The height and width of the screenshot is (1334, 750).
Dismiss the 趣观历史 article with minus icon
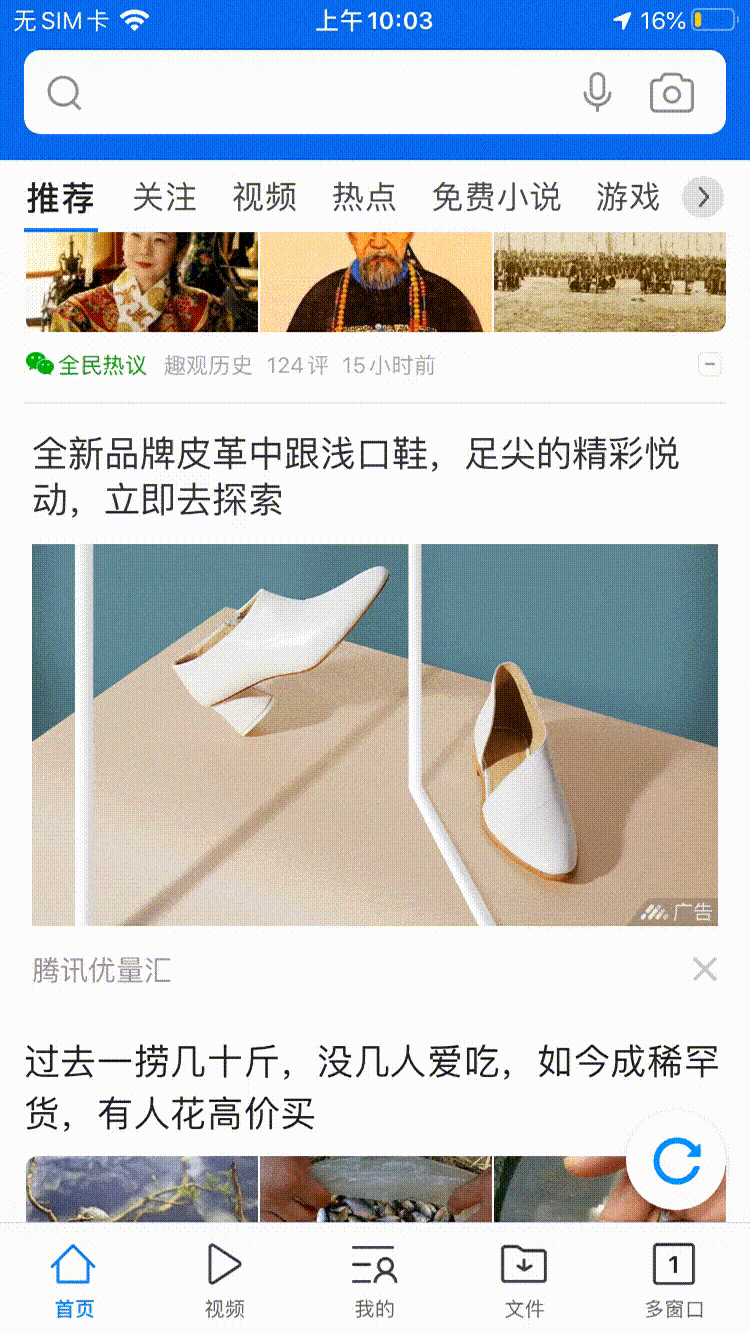click(709, 365)
